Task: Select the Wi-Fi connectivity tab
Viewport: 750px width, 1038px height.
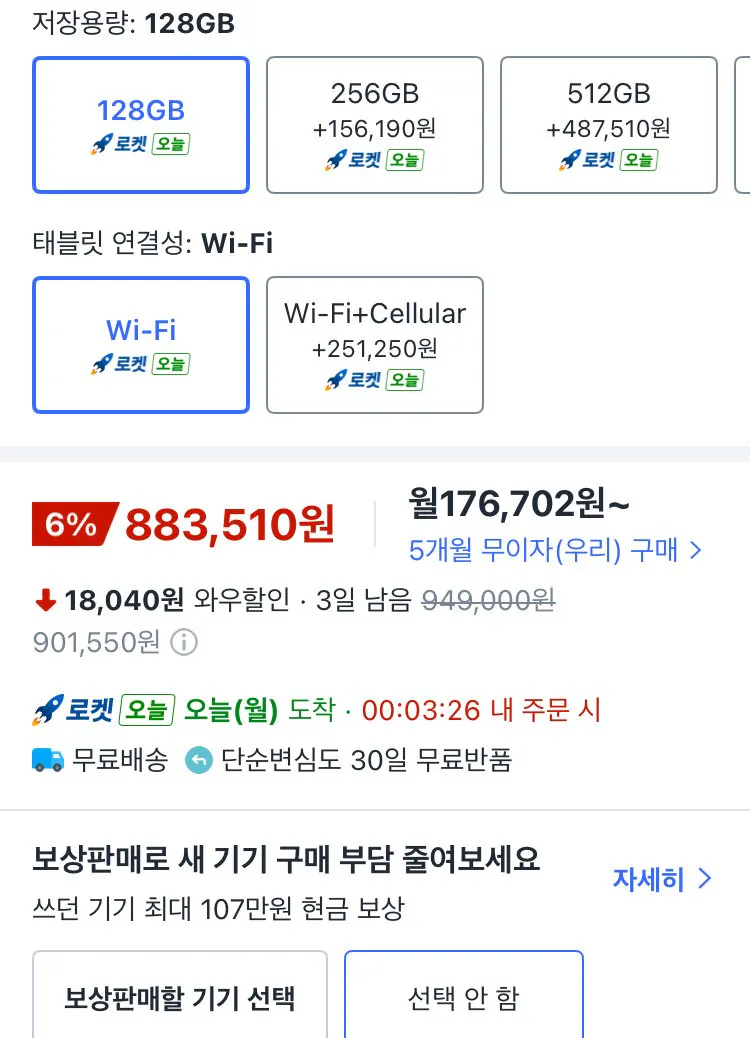Action: point(140,344)
